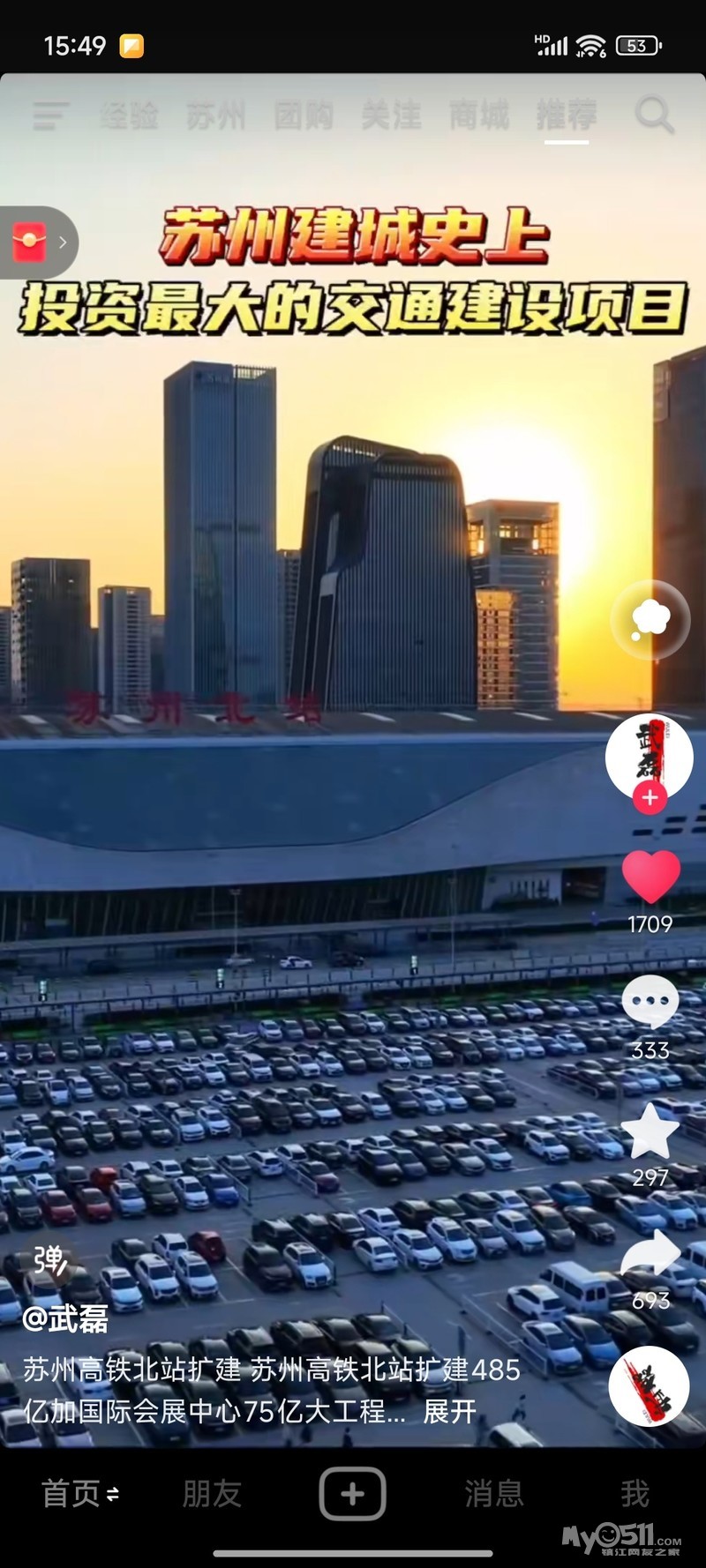Switch to the 团购 top tab
The height and width of the screenshot is (1568, 706).
click(x=304, y=116)
